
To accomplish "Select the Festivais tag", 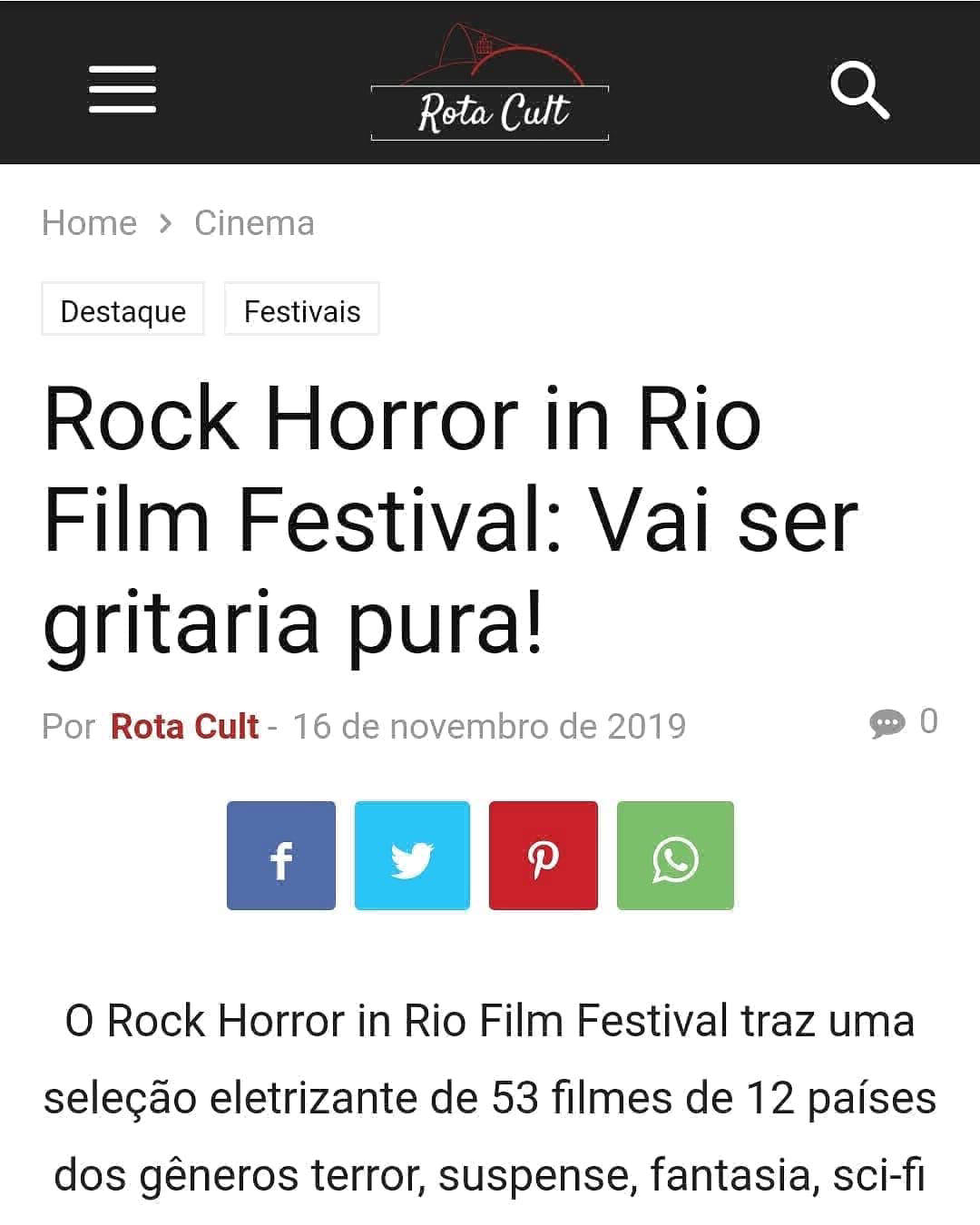I will pos(302,311).
